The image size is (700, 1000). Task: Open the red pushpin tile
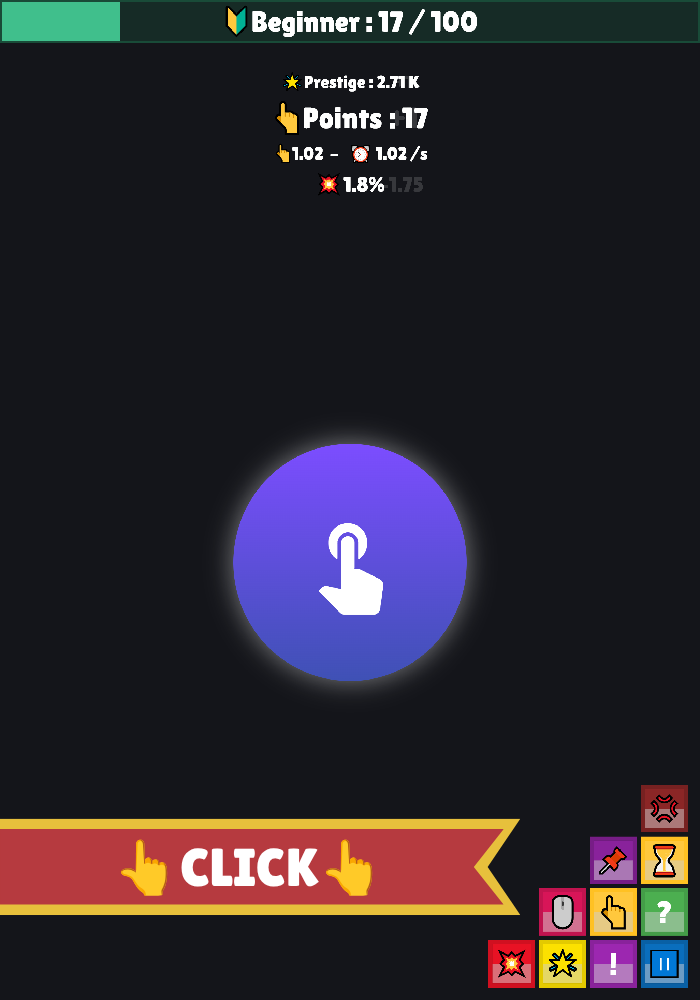tap(613, 860)
